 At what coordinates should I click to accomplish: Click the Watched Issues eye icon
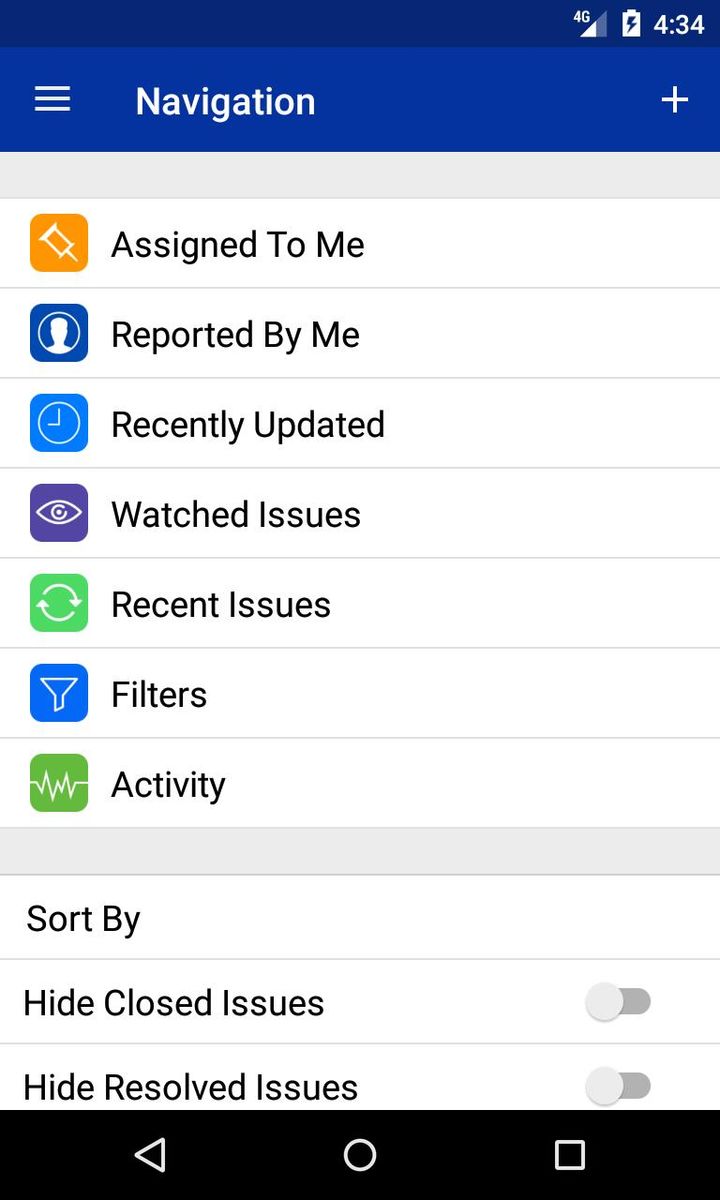click(58, 513)
